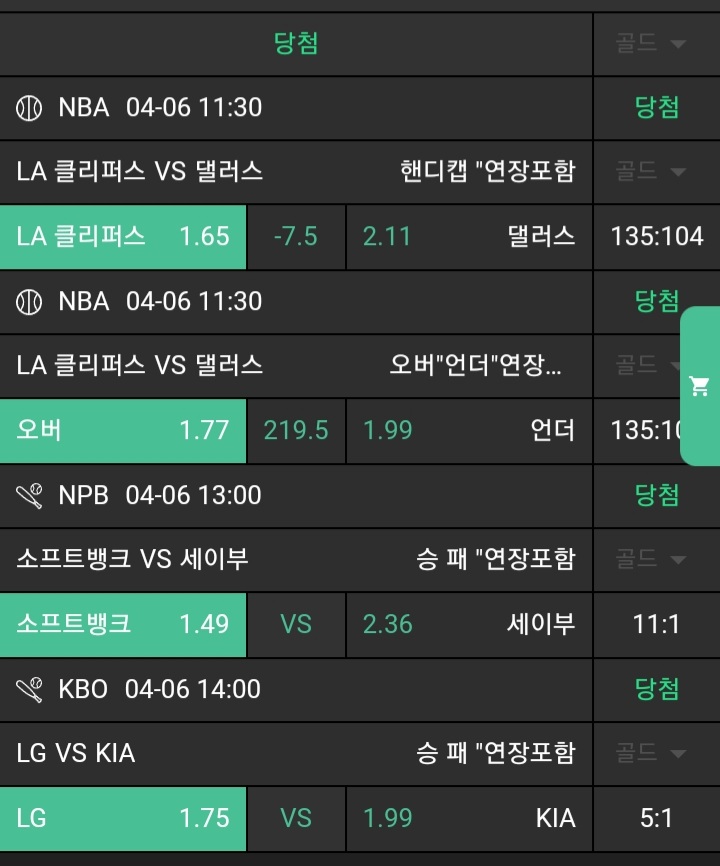Select LA 클리퍼스 at 1.65 odds
The image size is (720, 866).
(123, 237)
